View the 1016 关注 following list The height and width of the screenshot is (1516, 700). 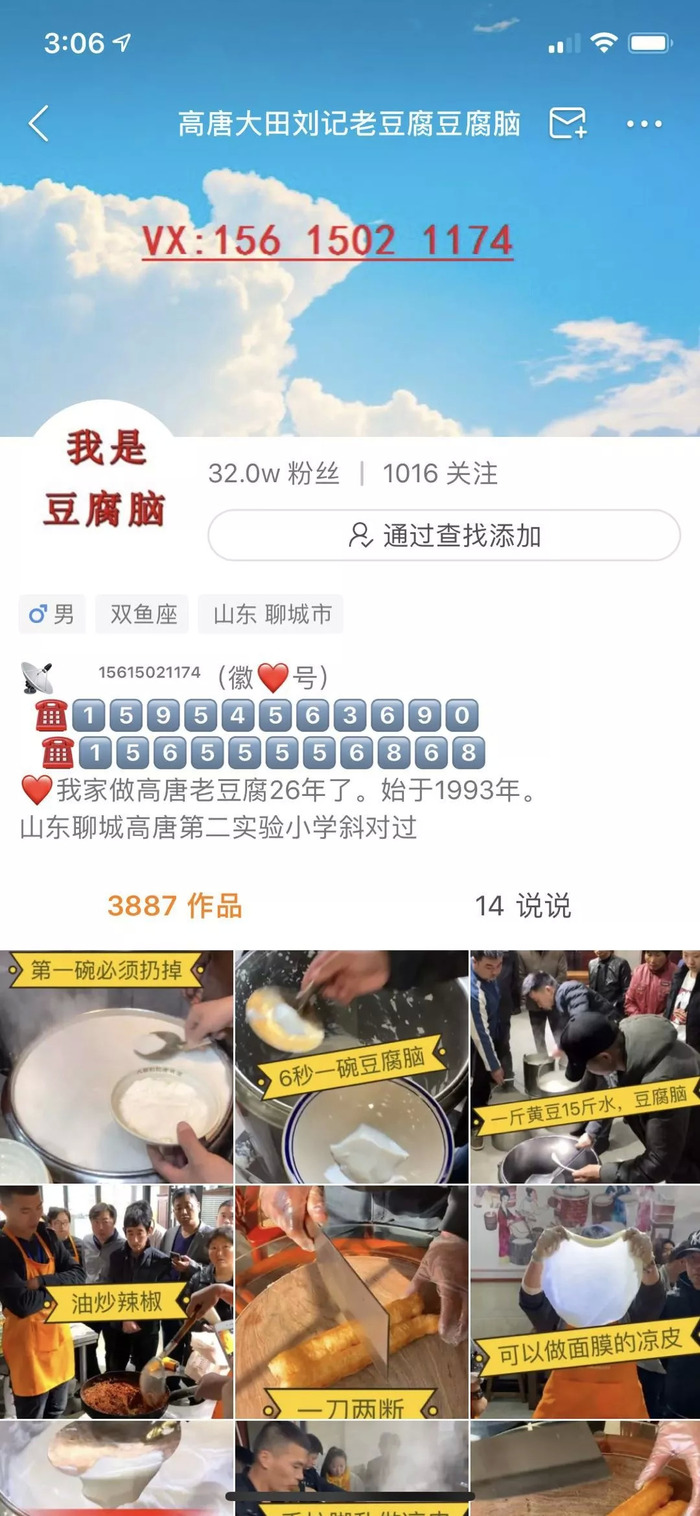coord(440,473)
